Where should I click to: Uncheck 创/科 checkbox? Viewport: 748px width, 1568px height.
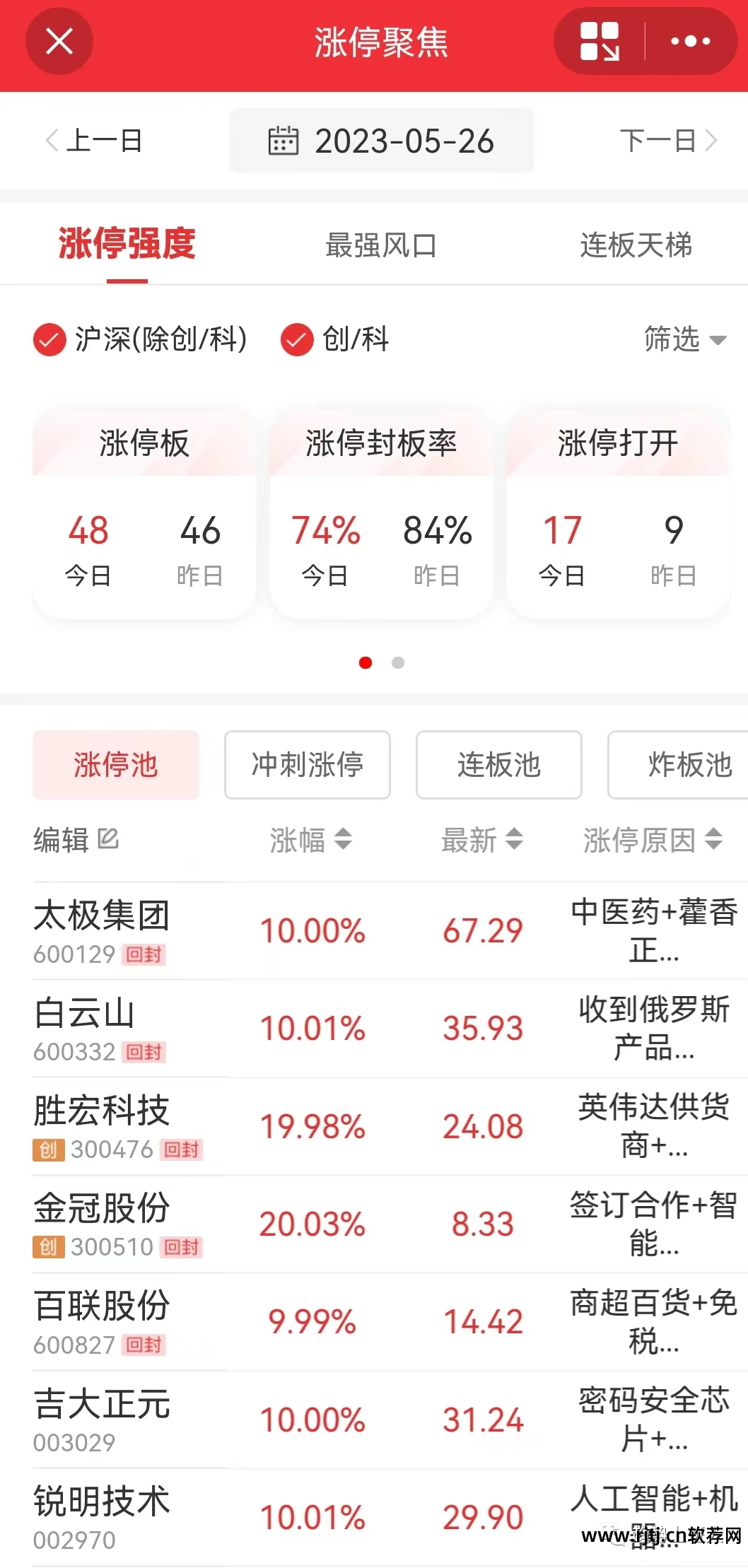coord(297,340)
